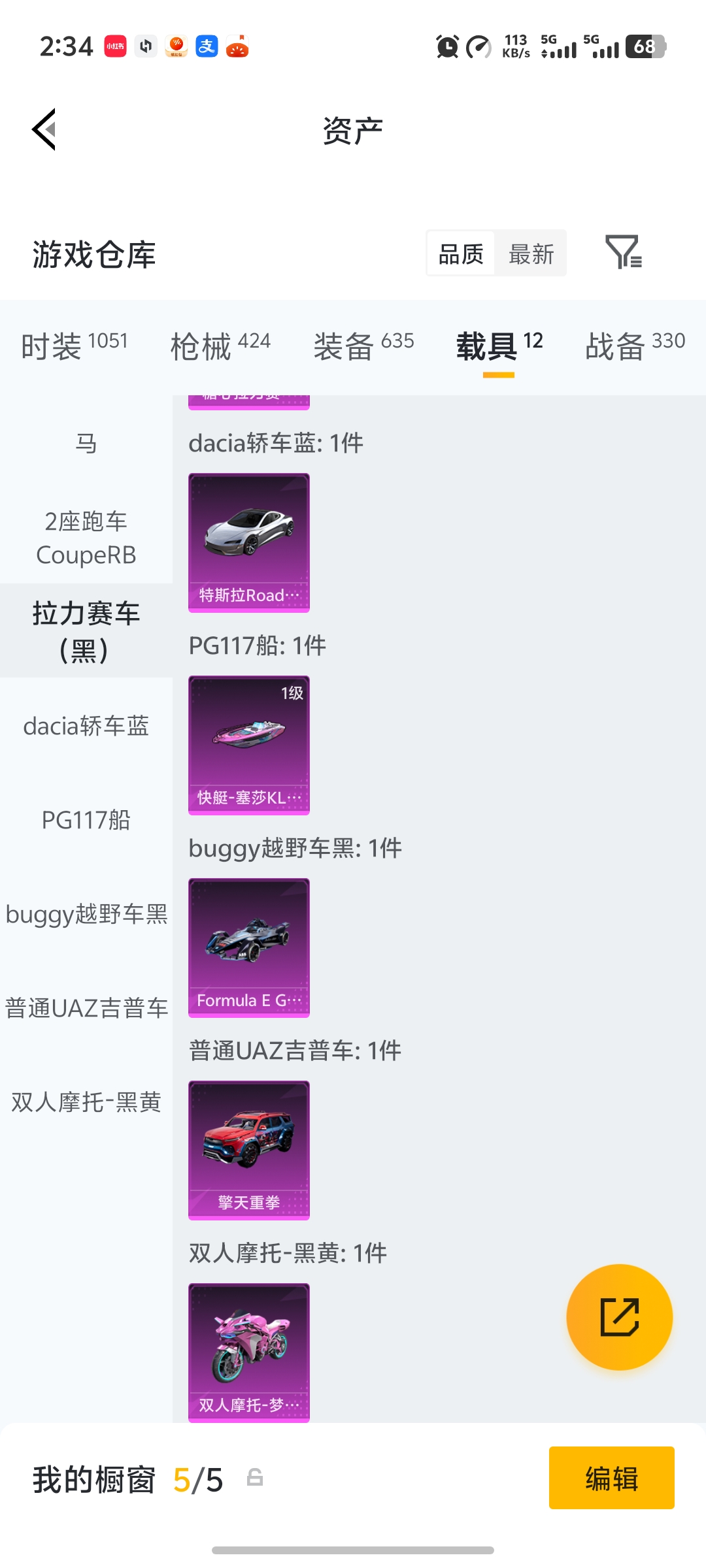This screenshot has height=1568, width=706.
Task: Switch sorting to 品质
Action: (461, 253)
